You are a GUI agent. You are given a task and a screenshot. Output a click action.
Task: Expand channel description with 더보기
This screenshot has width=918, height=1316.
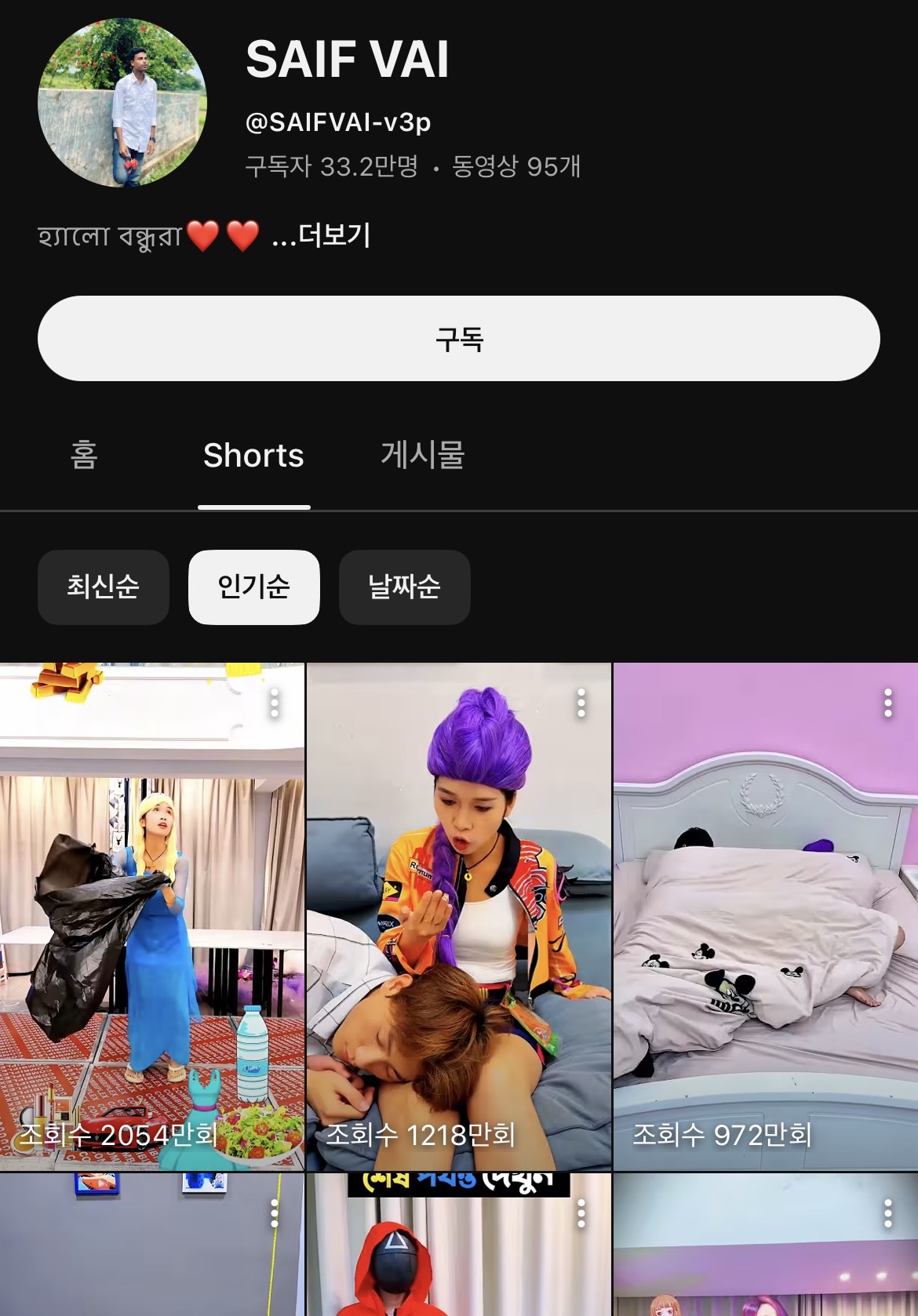tap(322, 235)
